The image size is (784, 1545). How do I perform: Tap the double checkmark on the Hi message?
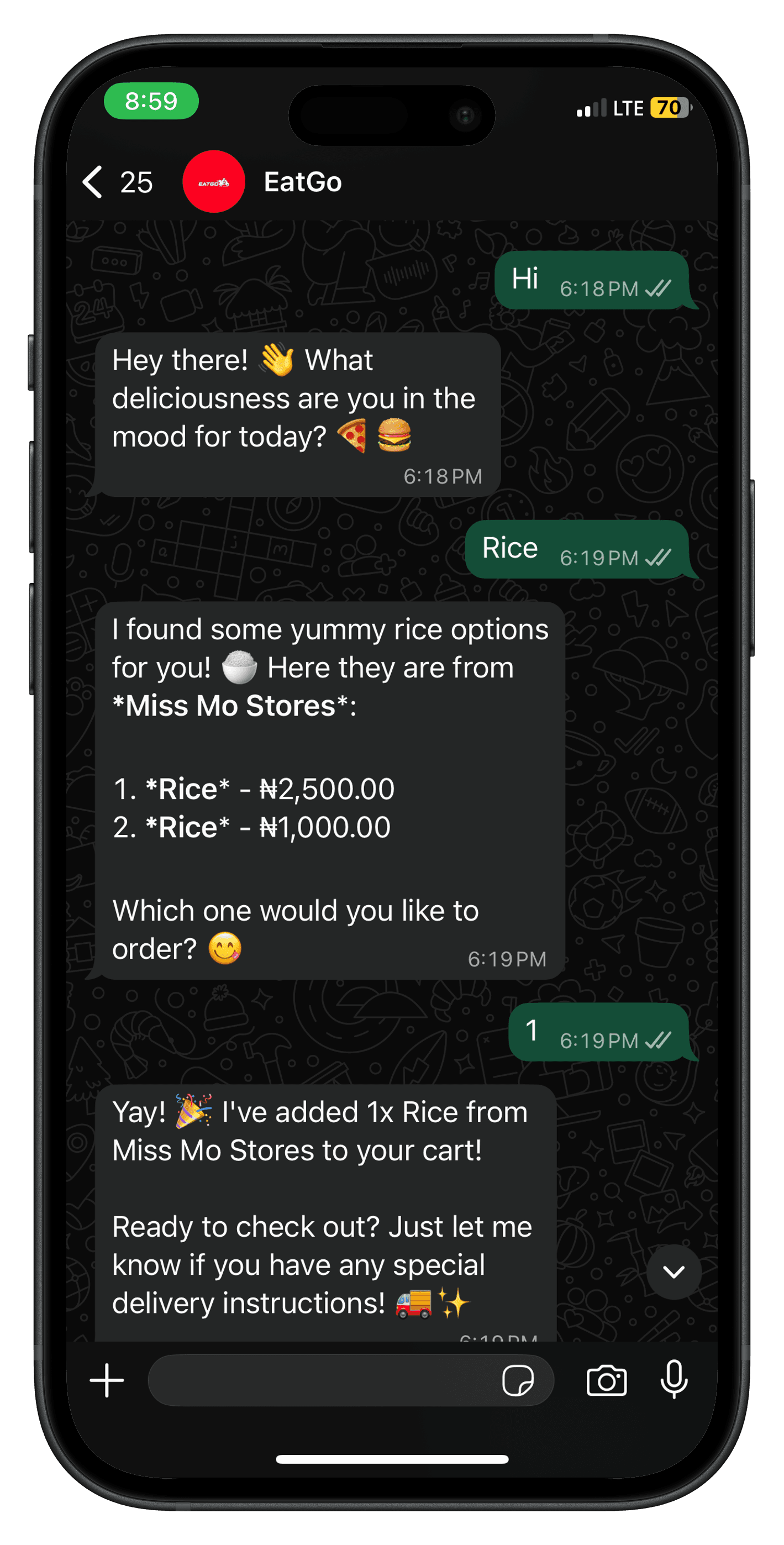tap(659, 288)
